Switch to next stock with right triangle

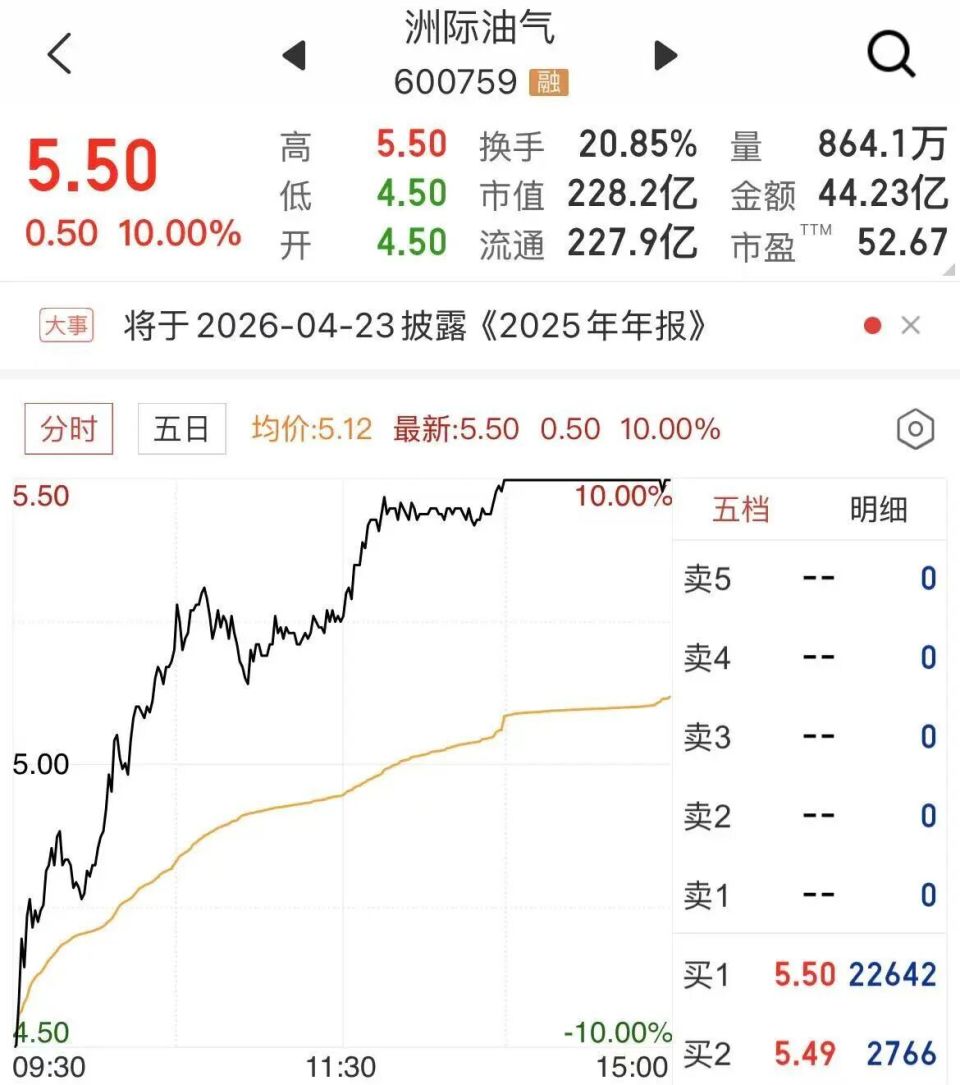pos(665,56)
